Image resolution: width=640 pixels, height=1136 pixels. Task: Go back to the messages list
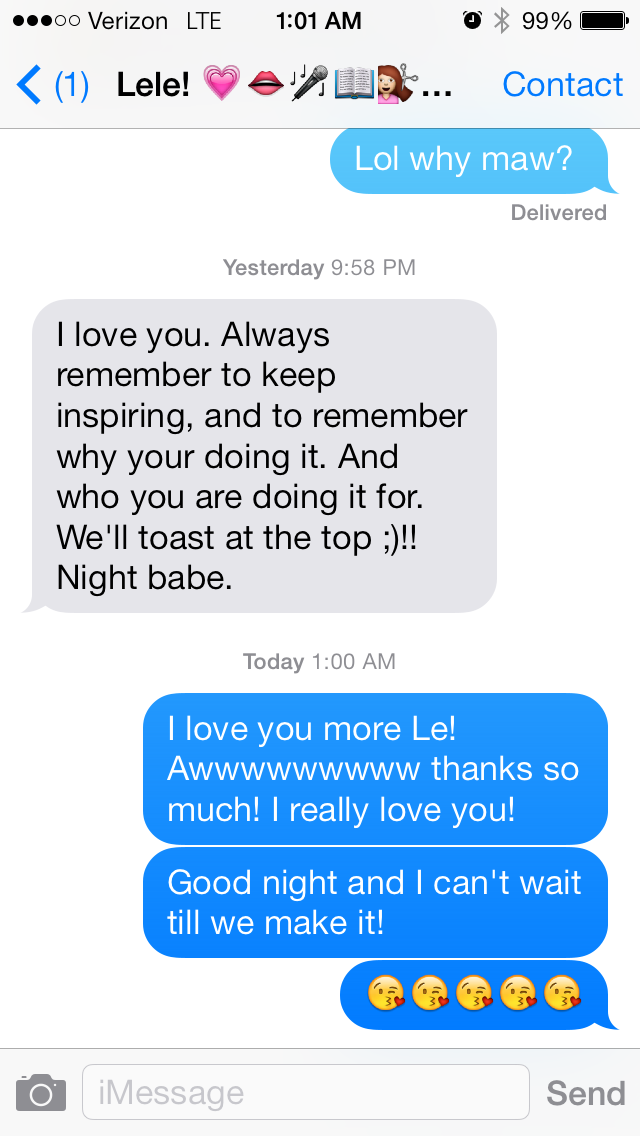click(50, 86)
